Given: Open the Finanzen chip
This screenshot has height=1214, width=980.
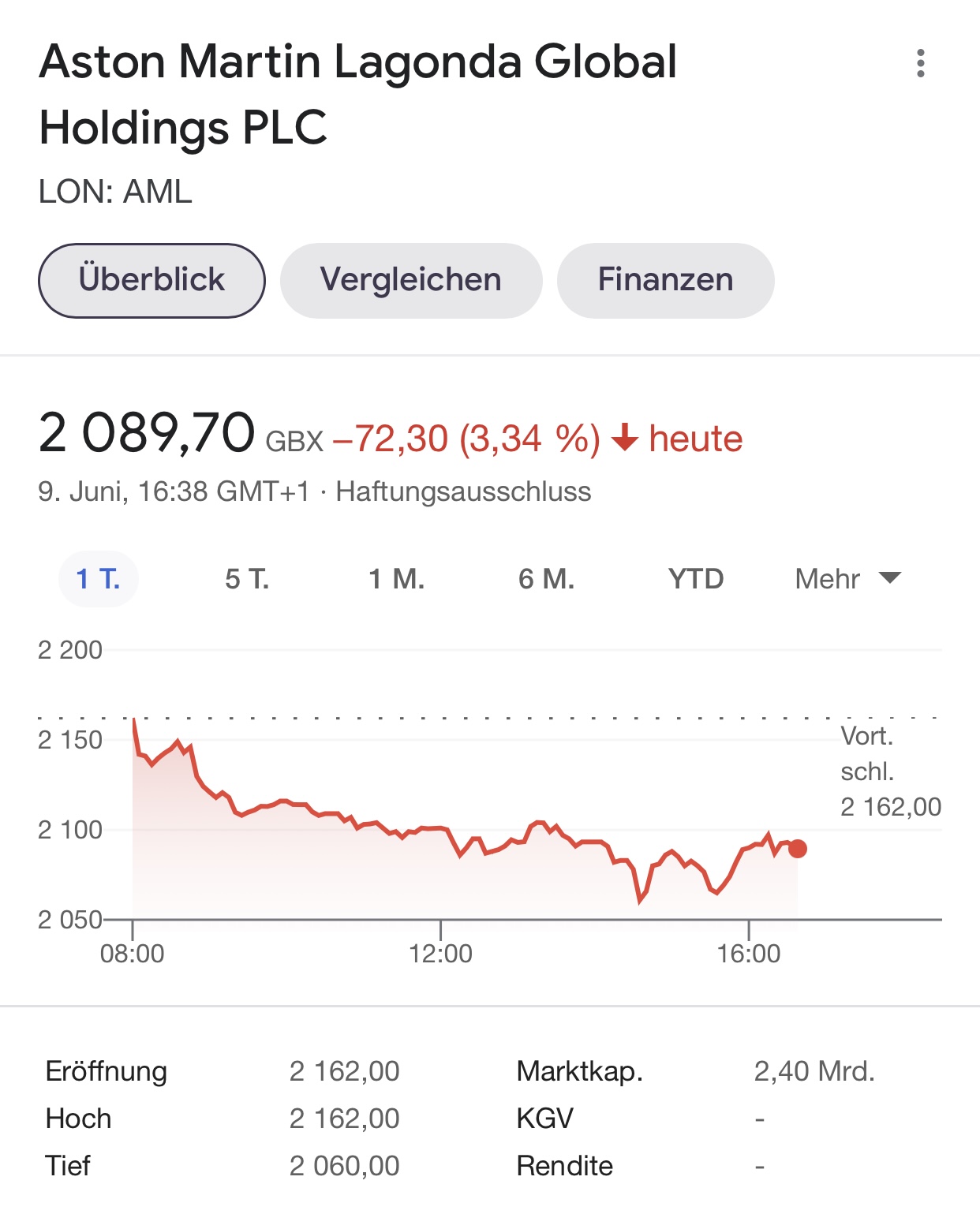Looking at the screenshot, I should 665,281.
